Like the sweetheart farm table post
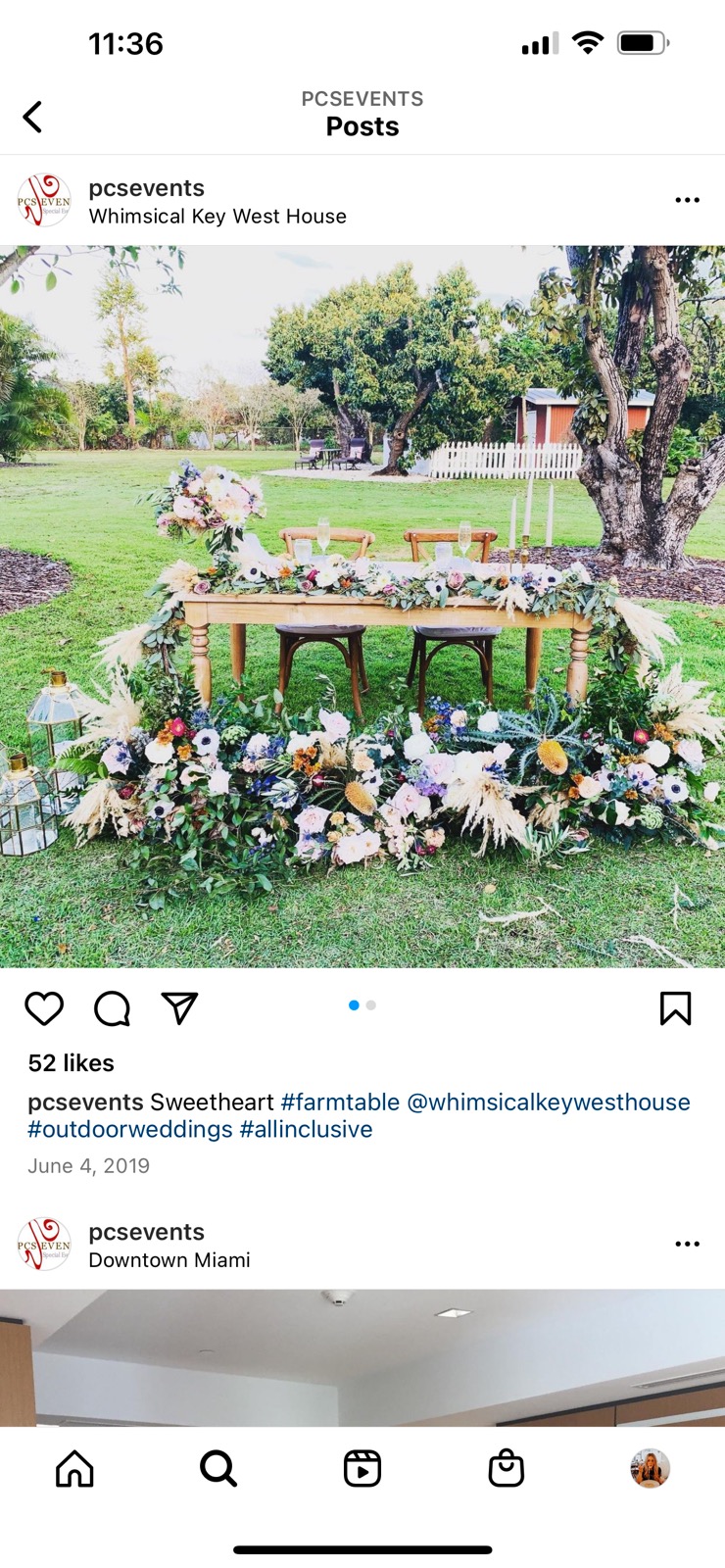The height and width of the screenshot is (1568, 725). click(44, 1008)
